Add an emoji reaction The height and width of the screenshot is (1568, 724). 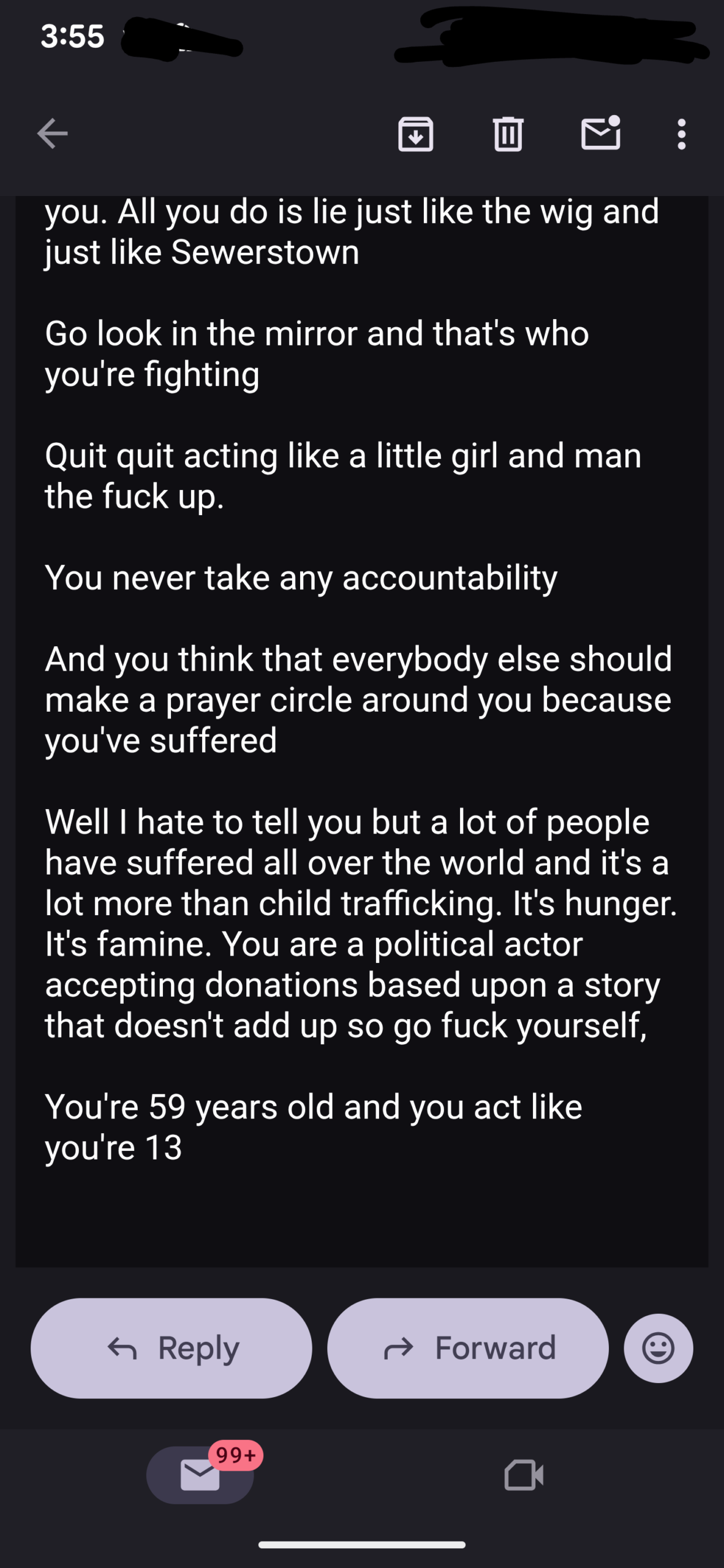click(x=658, y=1348)
